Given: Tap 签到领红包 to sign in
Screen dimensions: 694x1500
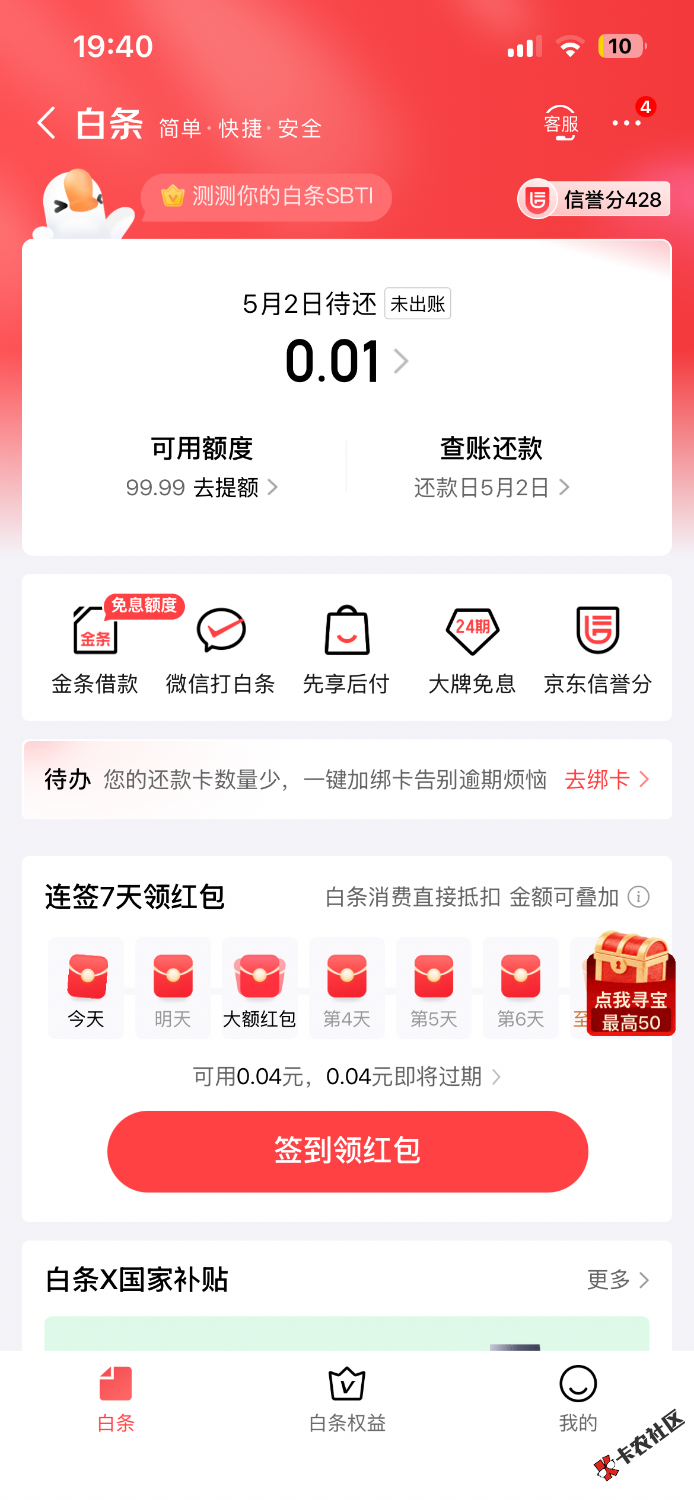Looking at the screenshot, I should point(347,1151).
